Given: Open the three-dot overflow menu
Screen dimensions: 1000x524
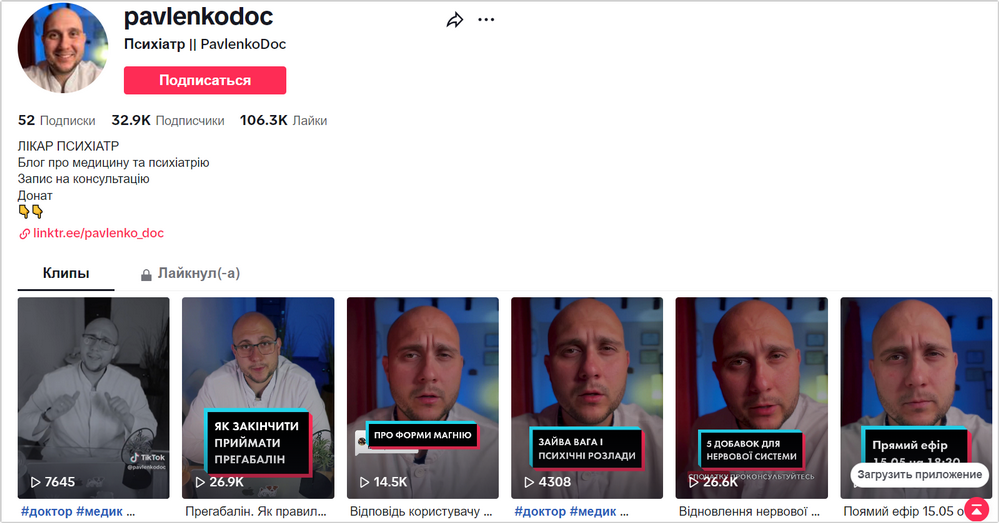Looking at the screenshot, I should 486,20.
